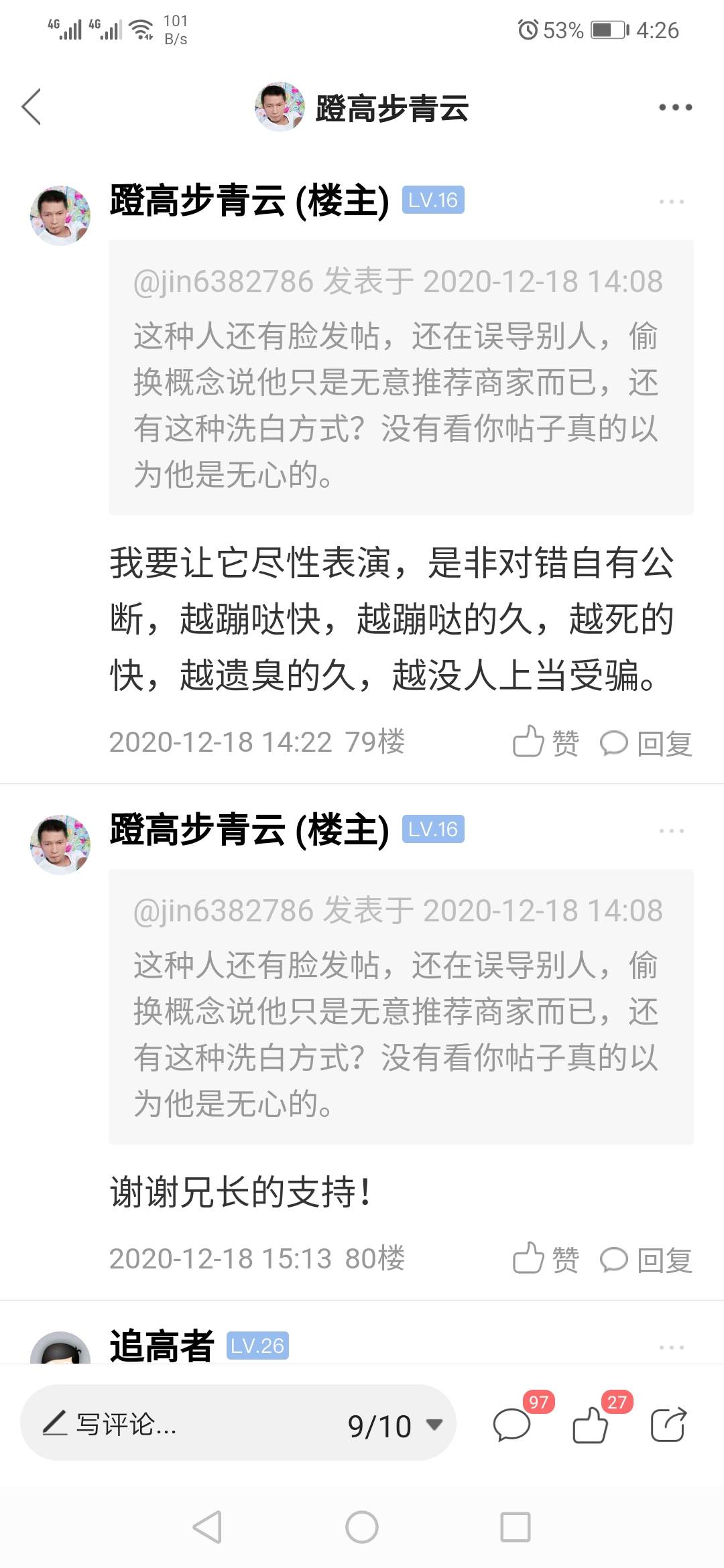Like the 80楼 reply

pyautogui.click(x=546, y=1259)
